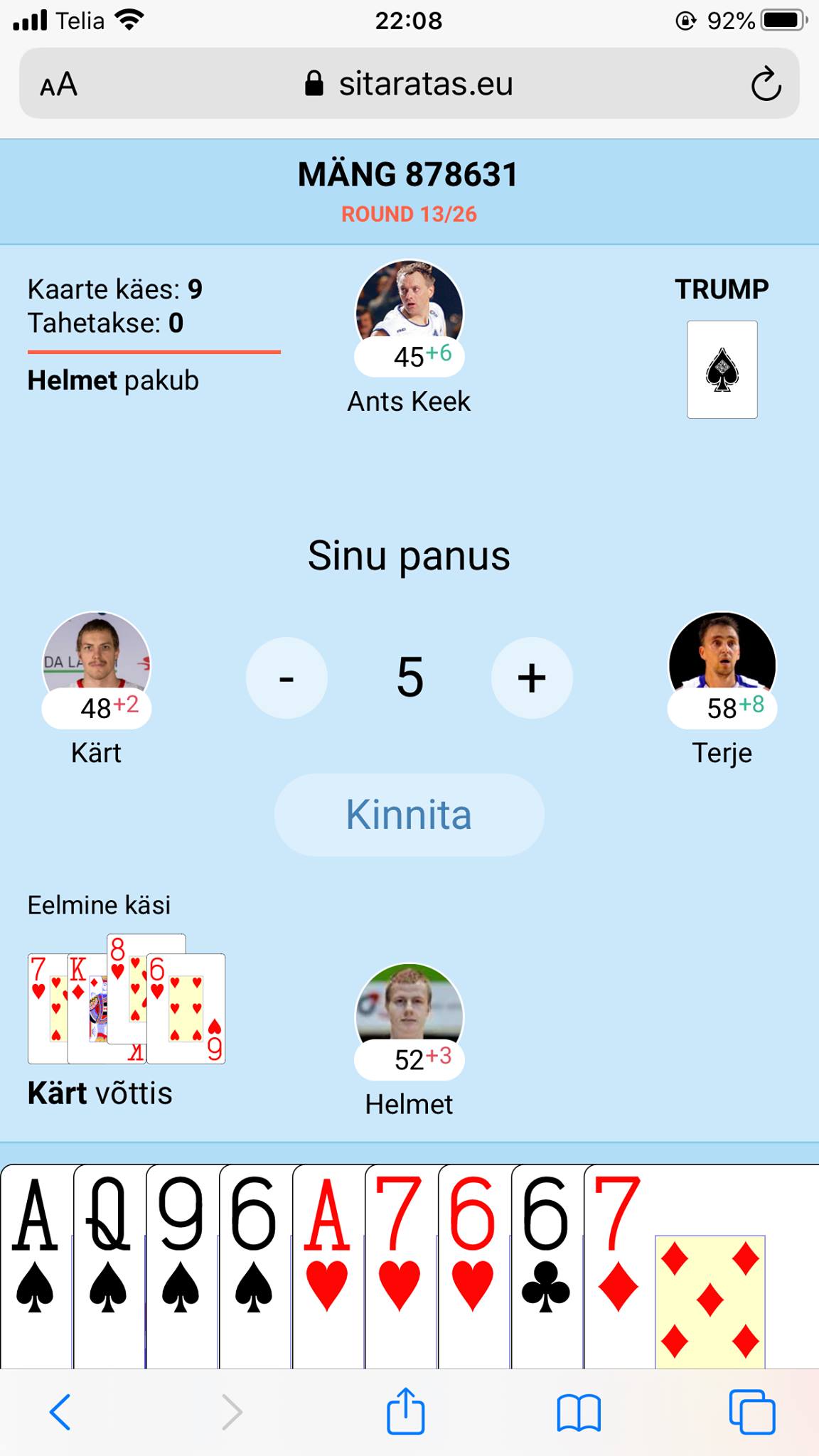Increase the bid with the plus button

(532, 678)
